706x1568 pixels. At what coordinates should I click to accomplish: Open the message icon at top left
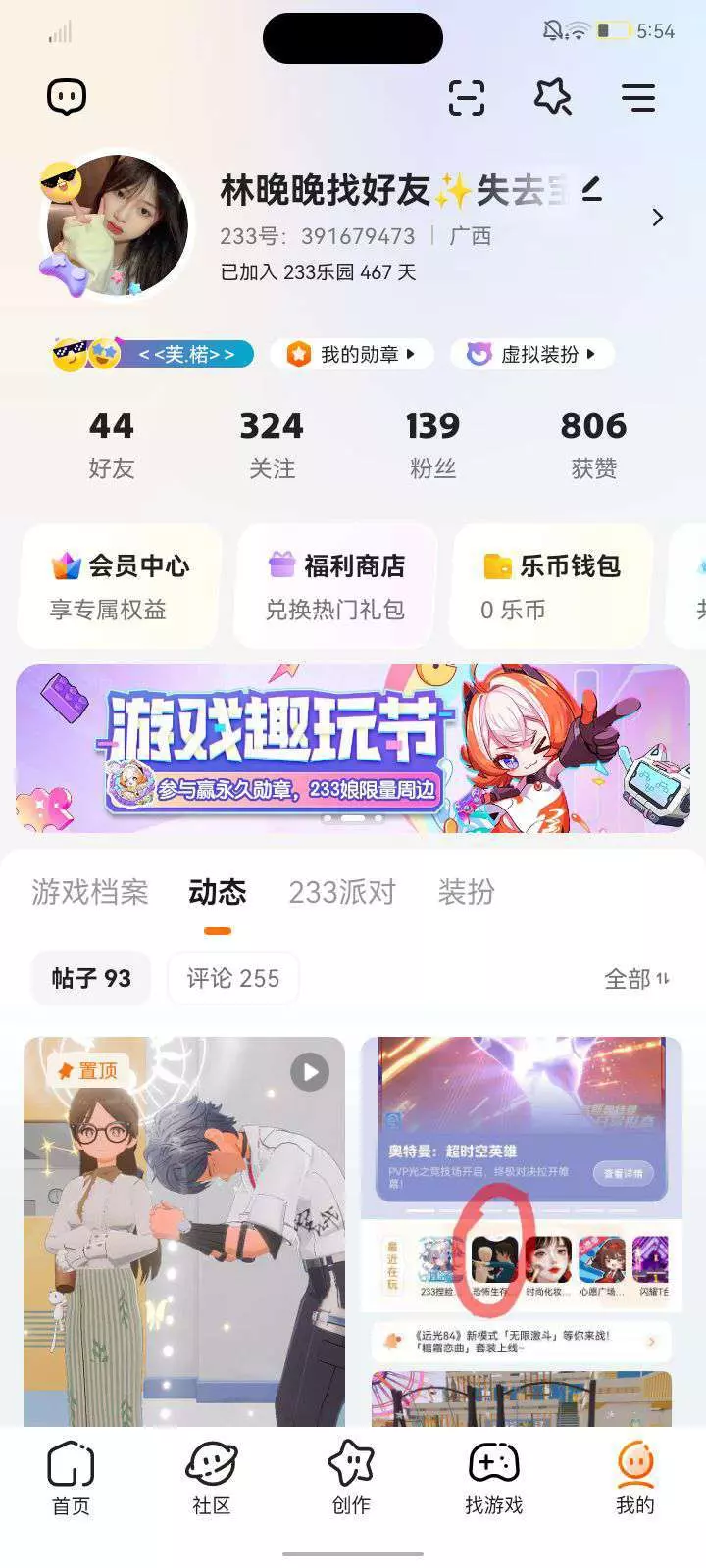67,97
